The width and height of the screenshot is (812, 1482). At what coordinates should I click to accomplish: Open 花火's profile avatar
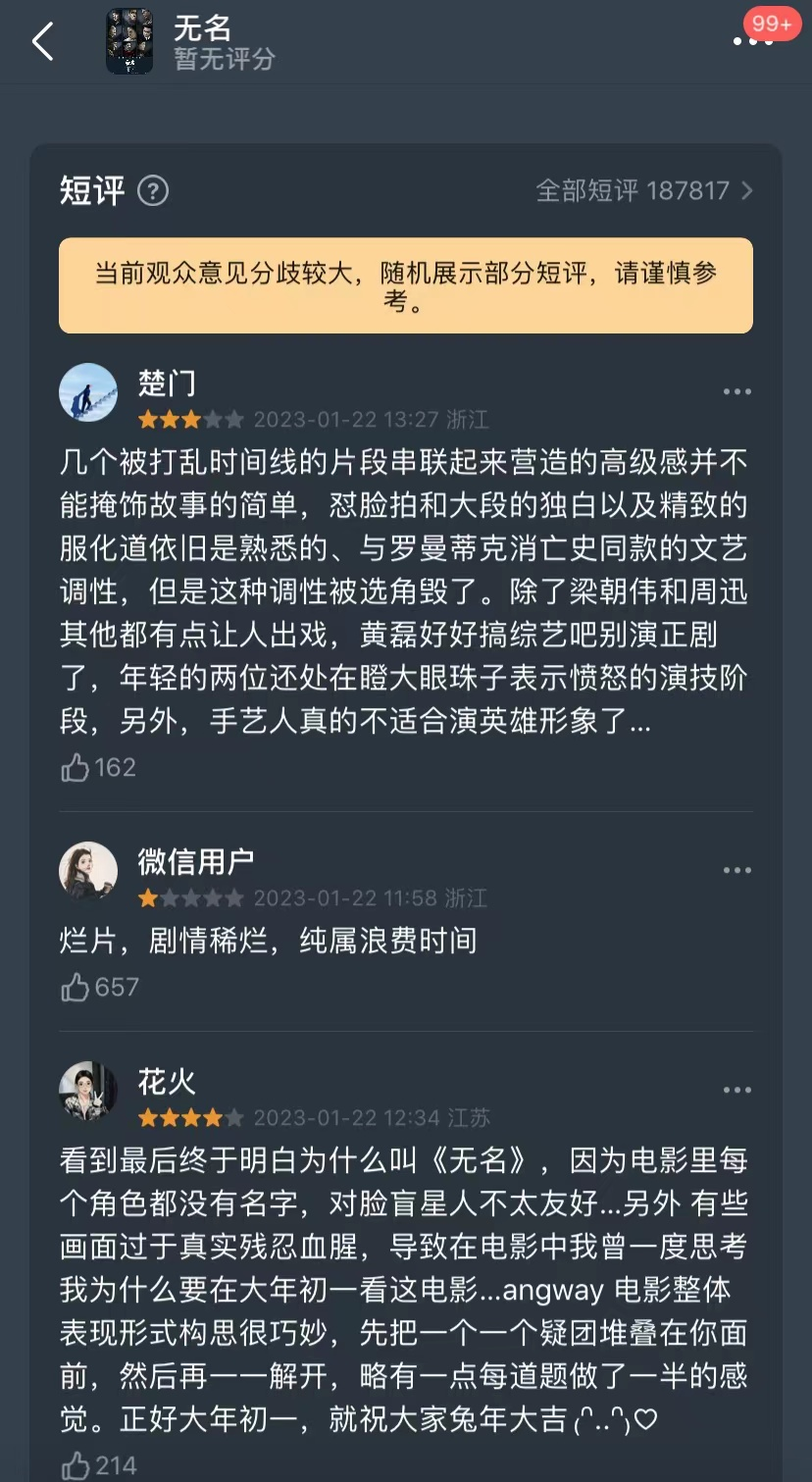[88, 1091]
